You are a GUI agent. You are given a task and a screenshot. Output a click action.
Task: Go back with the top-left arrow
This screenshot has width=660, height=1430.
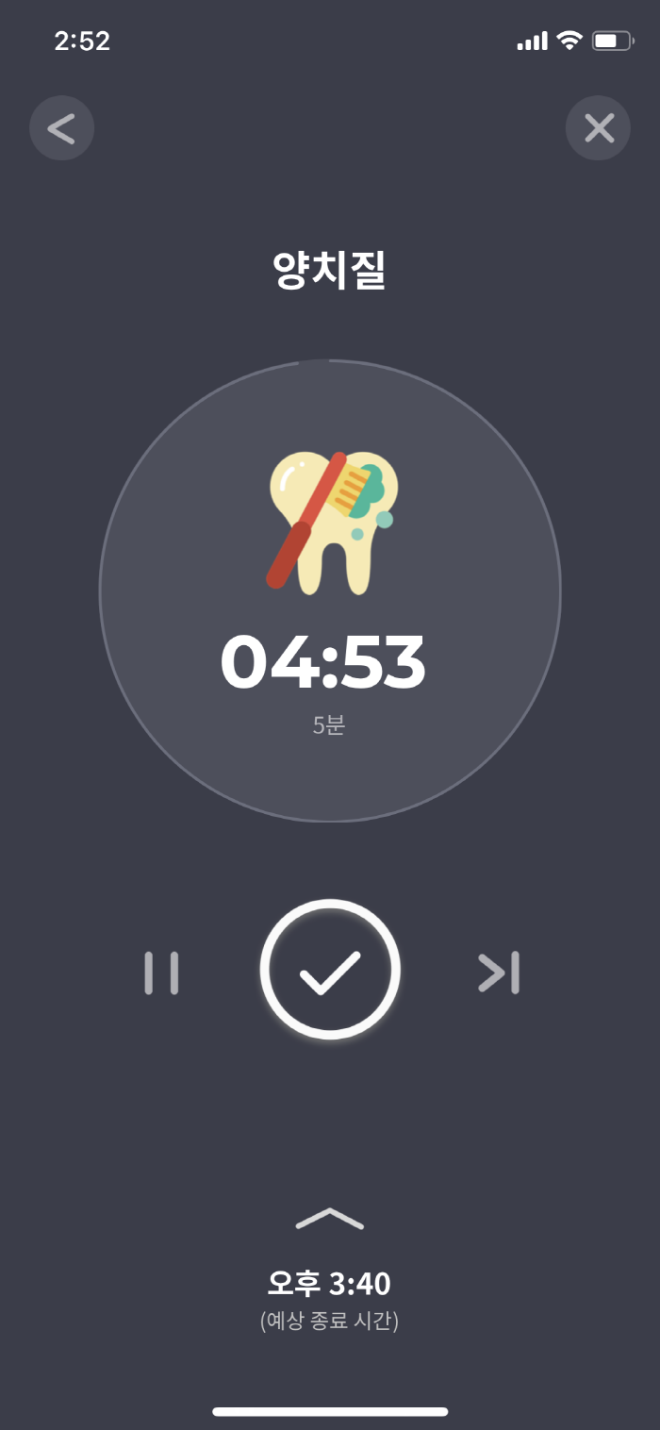[x=62, y=128]
